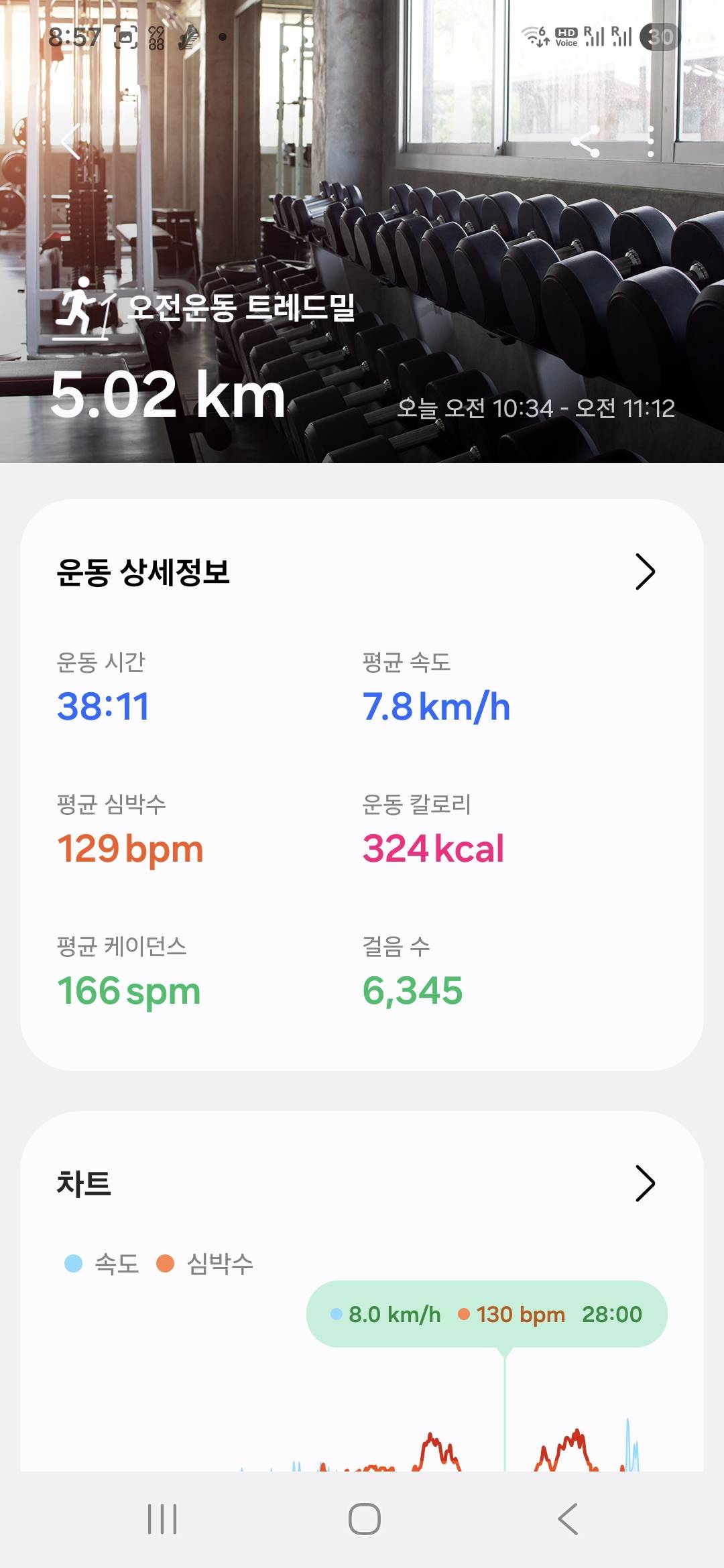This screenshot has width=724, height=1568.
Task: Open the three-dot overflow menu
Action: (650, 142)
